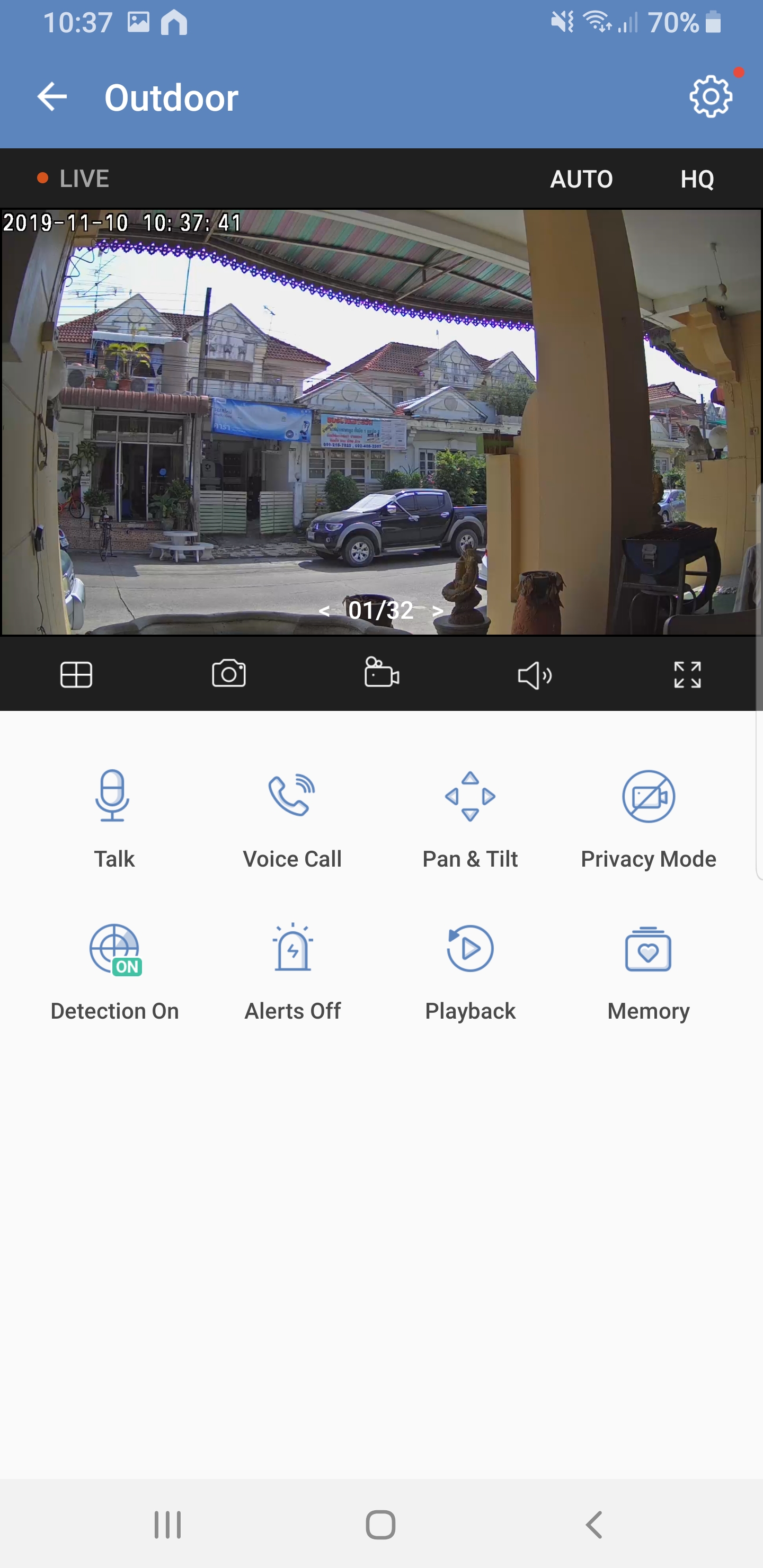The image size is (763, 1568).
Task: Start recording the live video
Action: [381, 673]
